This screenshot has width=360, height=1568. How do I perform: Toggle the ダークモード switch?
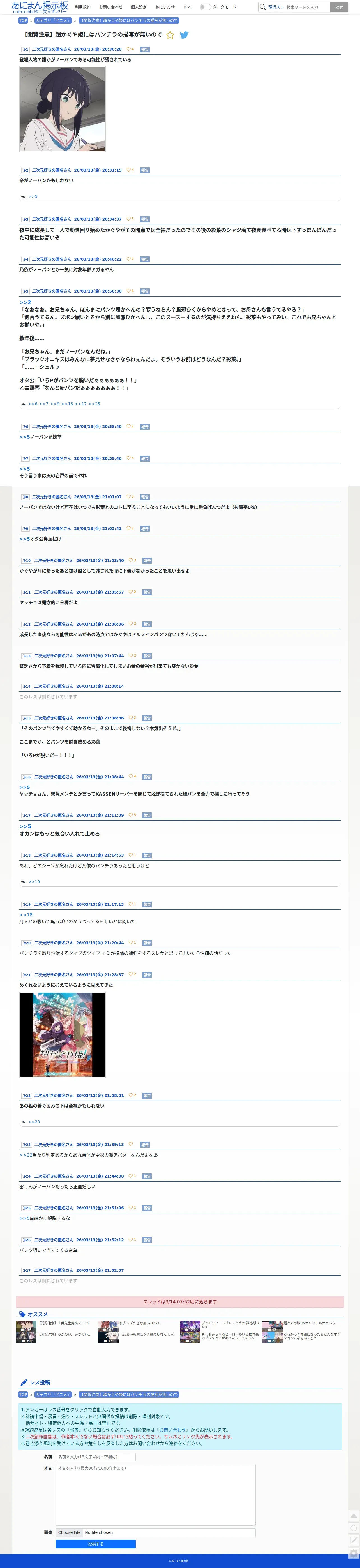(205, 7)
